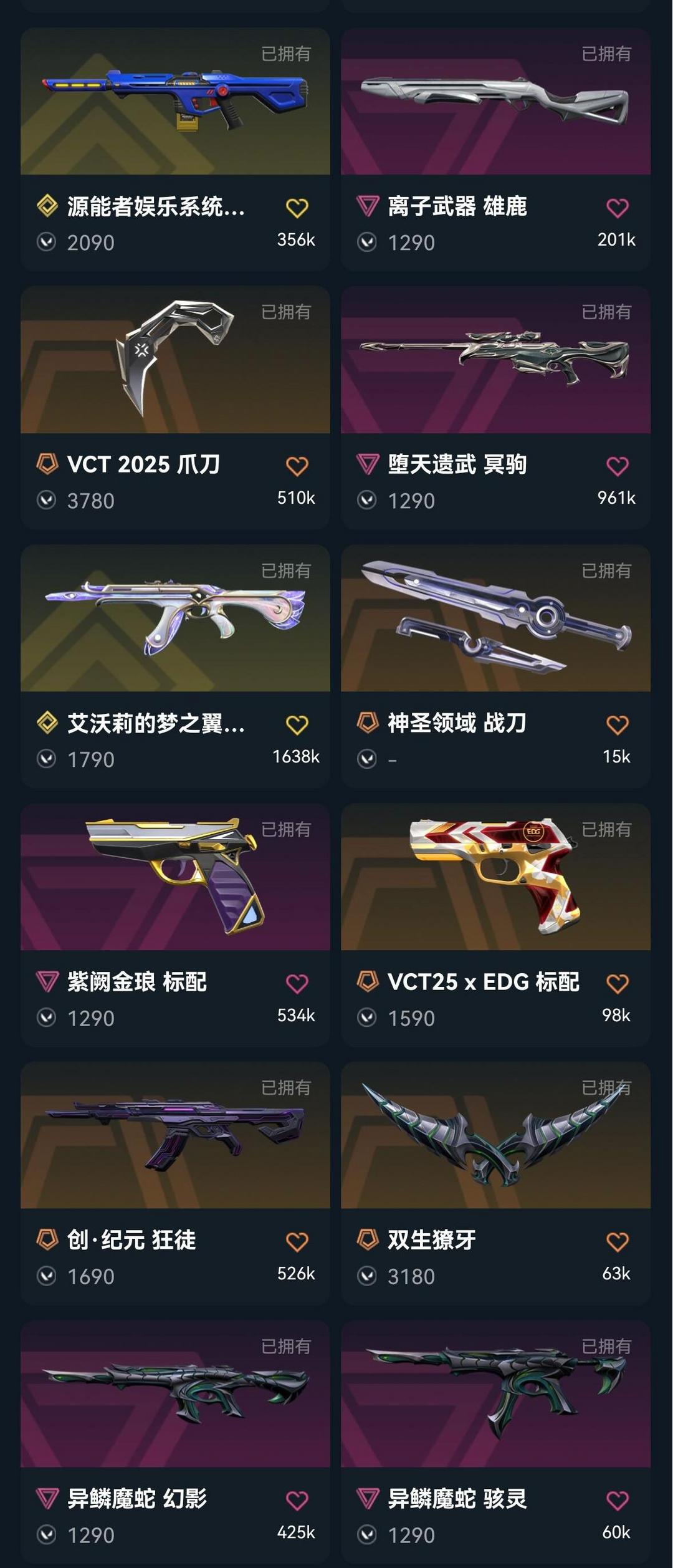Like the 紫阙金琅 标配 skin

click(x=297, y=983)
